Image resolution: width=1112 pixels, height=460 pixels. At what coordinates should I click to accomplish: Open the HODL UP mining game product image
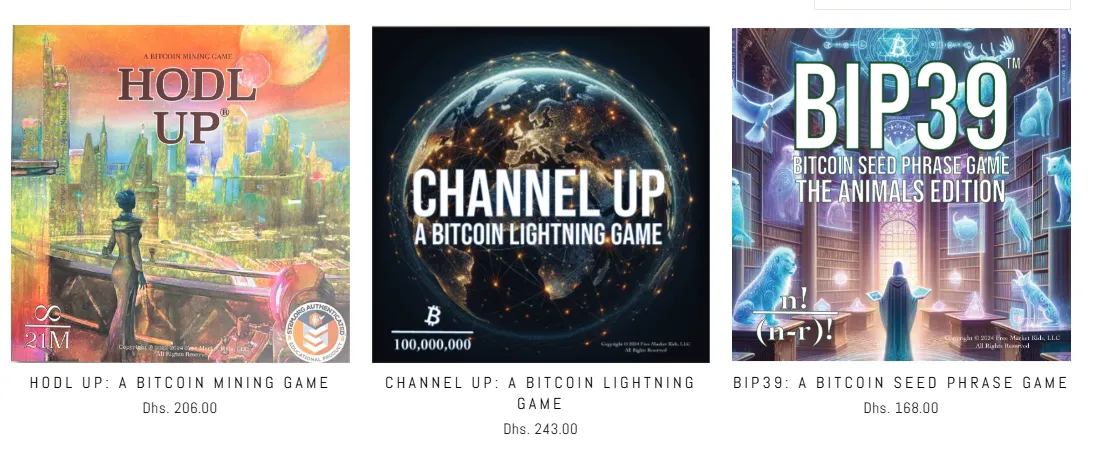(x=181, y=194)
